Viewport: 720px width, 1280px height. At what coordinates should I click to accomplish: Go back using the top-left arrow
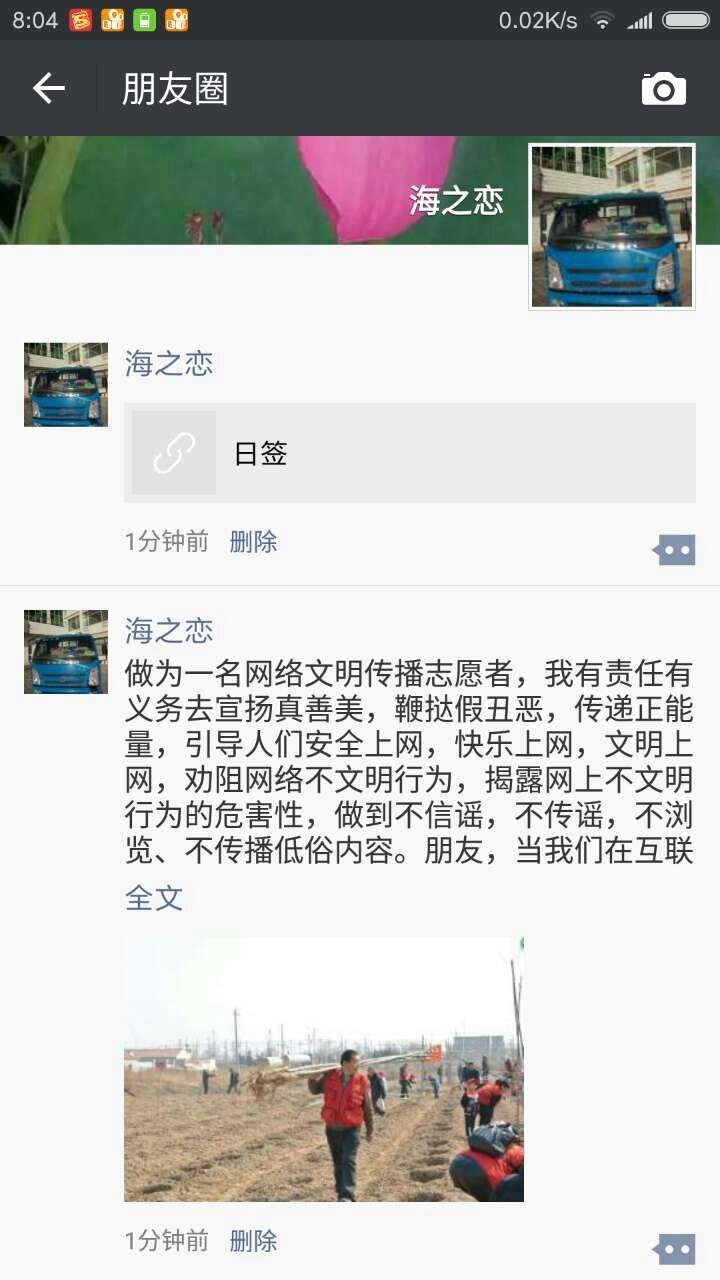coord(48,89)
